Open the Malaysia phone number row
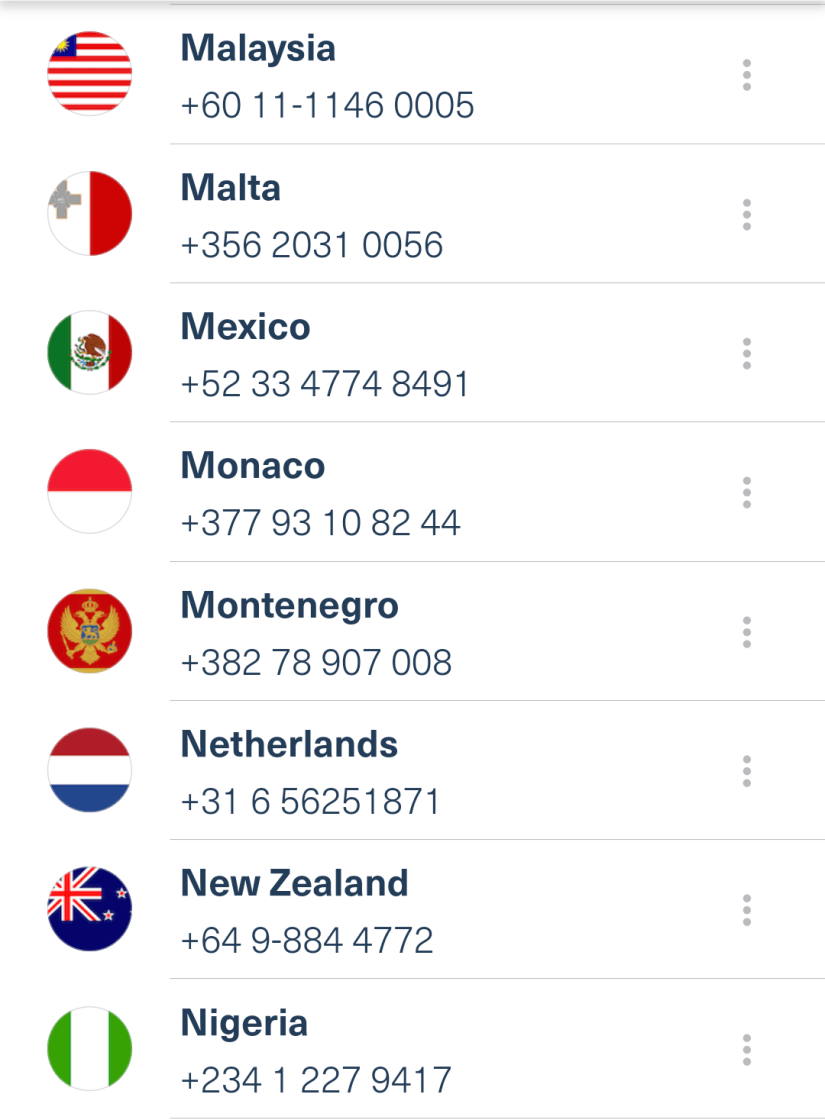Screen dimensions: 825x1120 [x=400, y=76]
